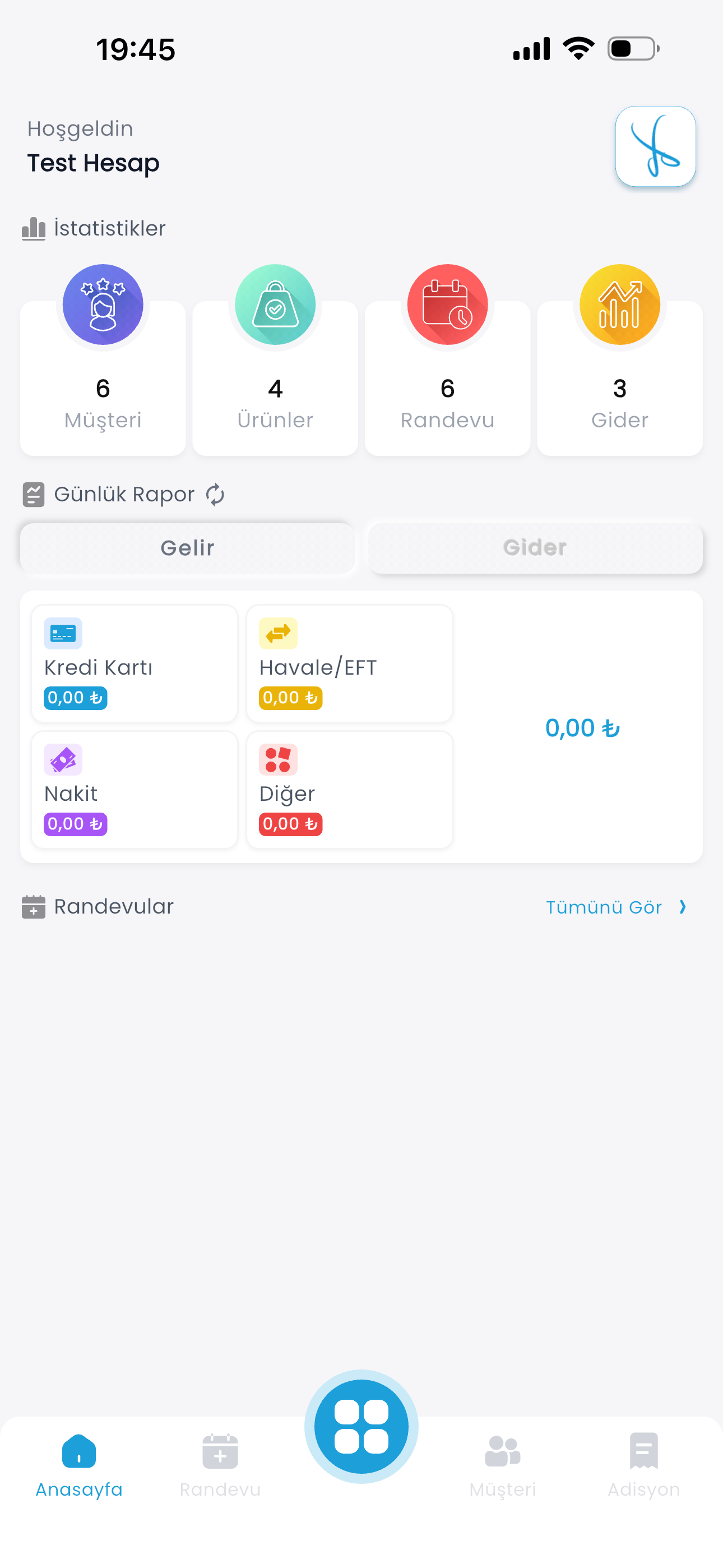Viewport: 723px width, 1568px height.
Task: Open the Randevu statistics card
Action: click(447, 377)
